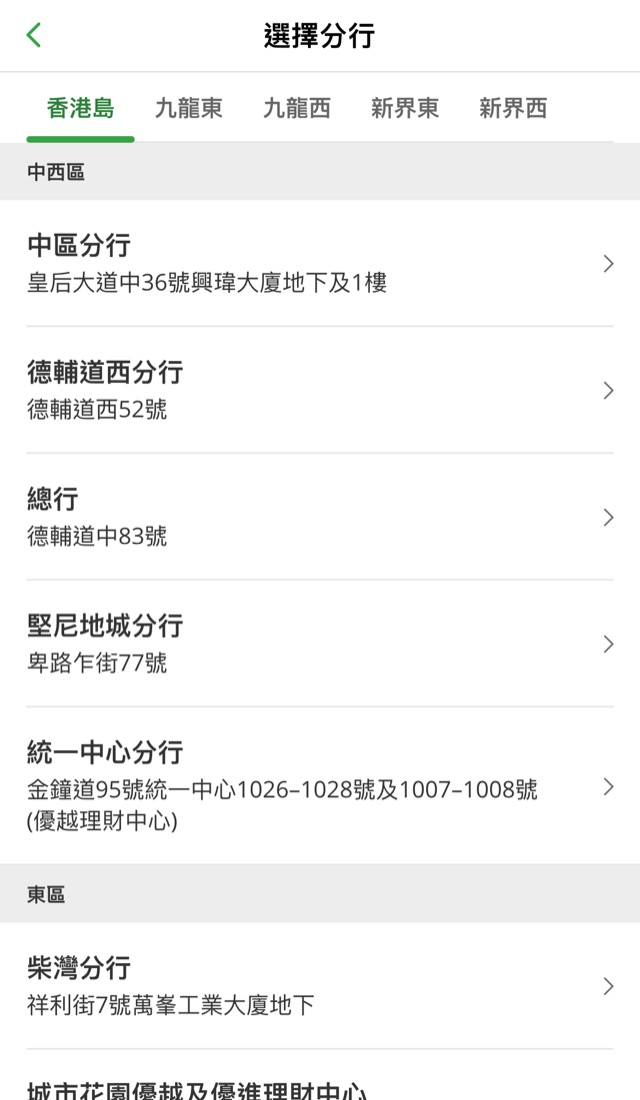640x1100 pixels.
Task: Open the 總行 branch row
Action: pyautogui.click(x=320, y=517)
